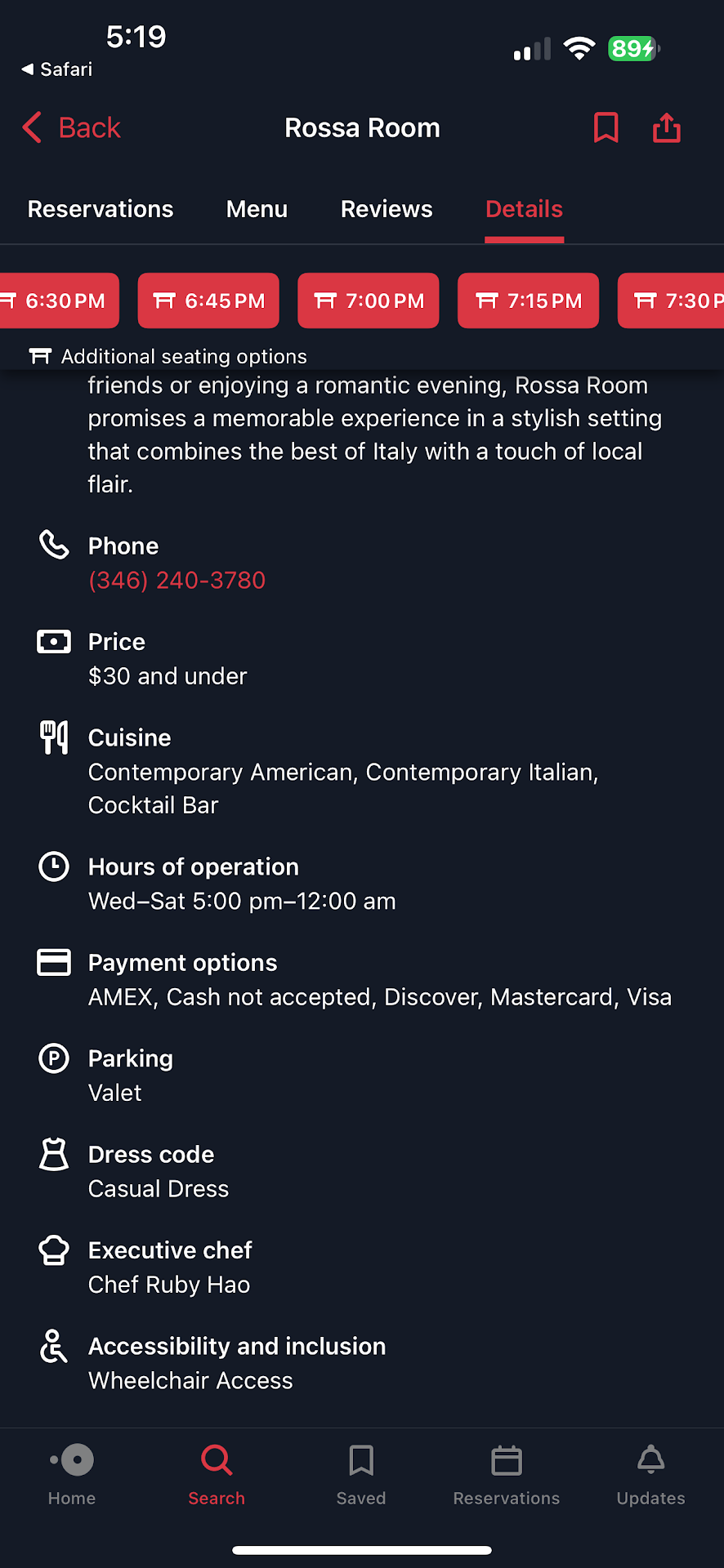Go to the Home tab
This screenshot has width=724, height=1568.
[x=72, y=1474]
